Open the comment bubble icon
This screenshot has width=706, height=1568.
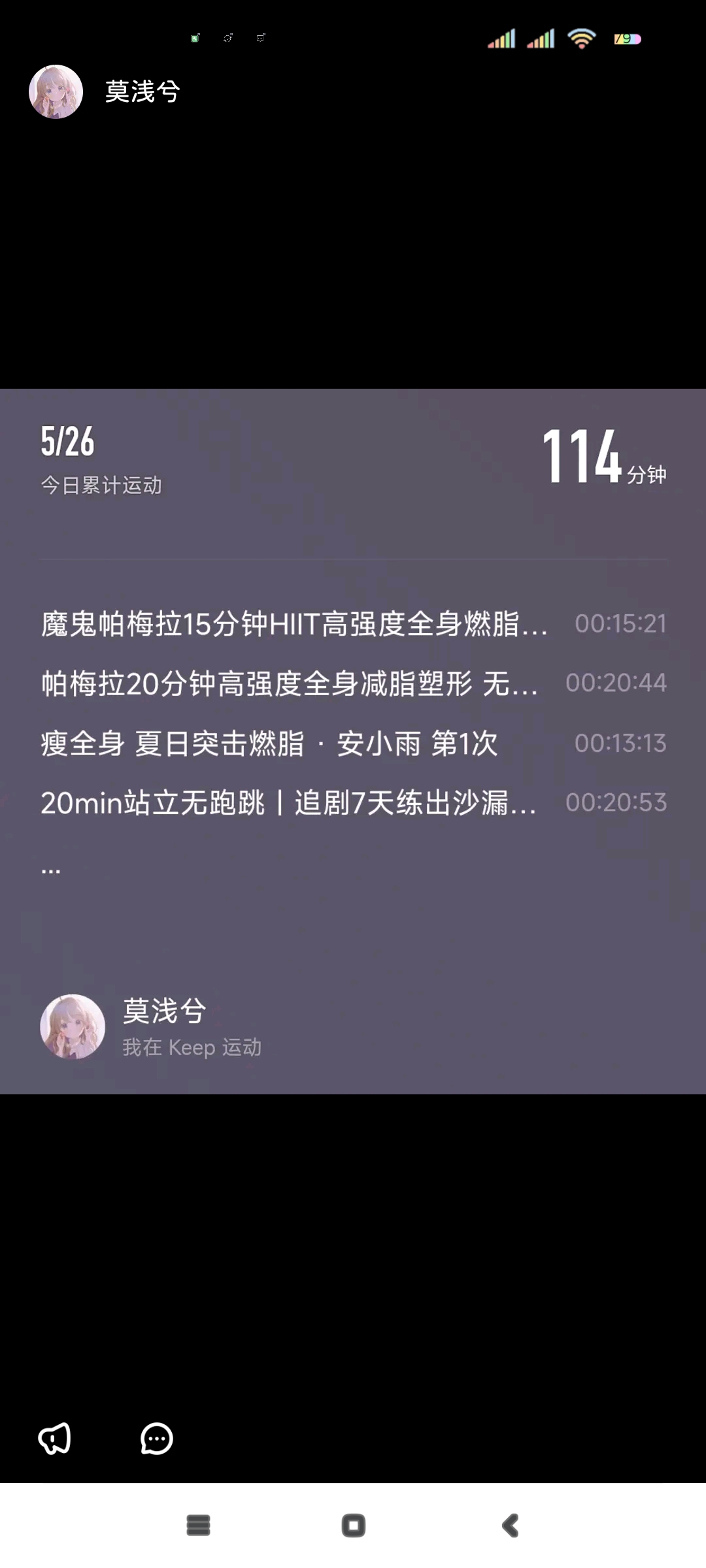click(x=157, y=1439)
